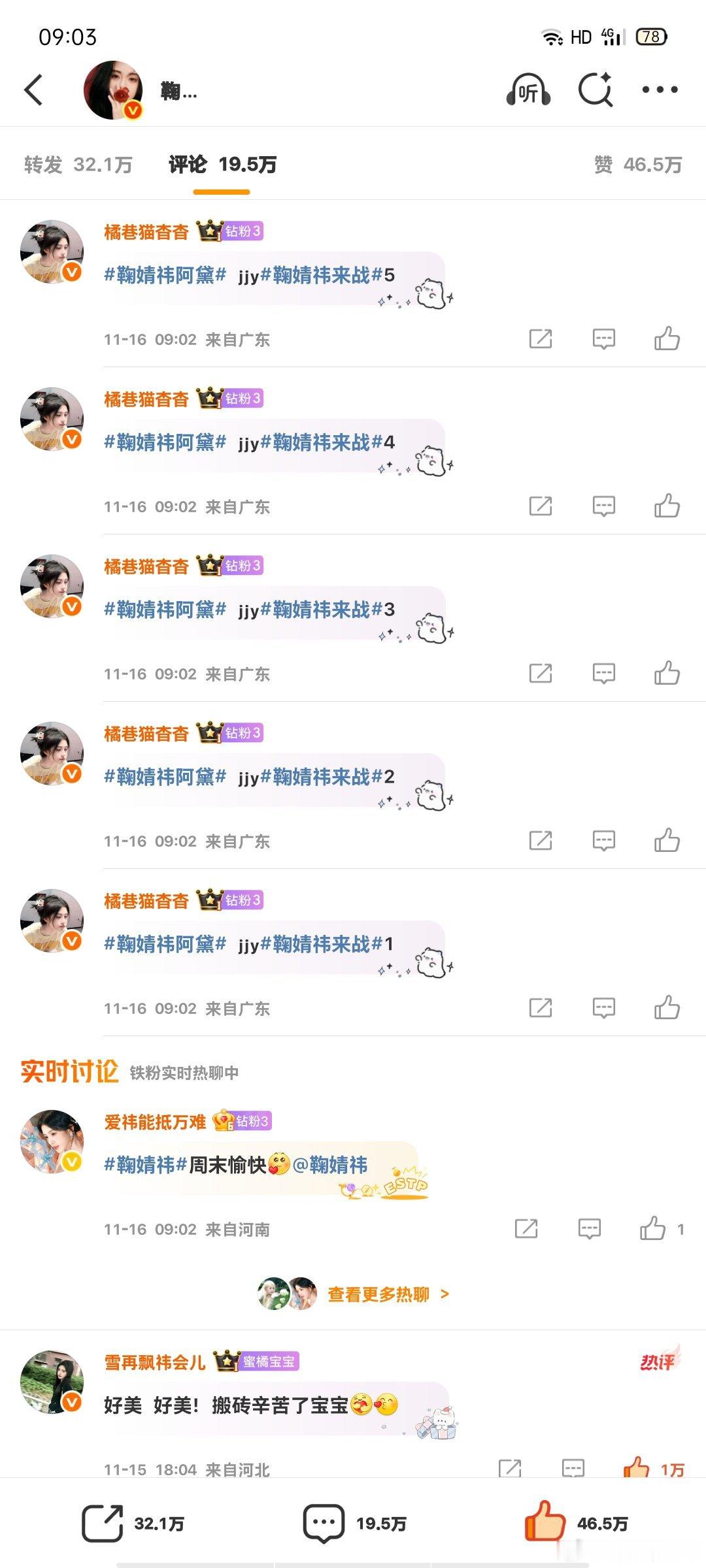Reply using the comment bubble icon
This screenshot has height=1568, width=706.
603,337
